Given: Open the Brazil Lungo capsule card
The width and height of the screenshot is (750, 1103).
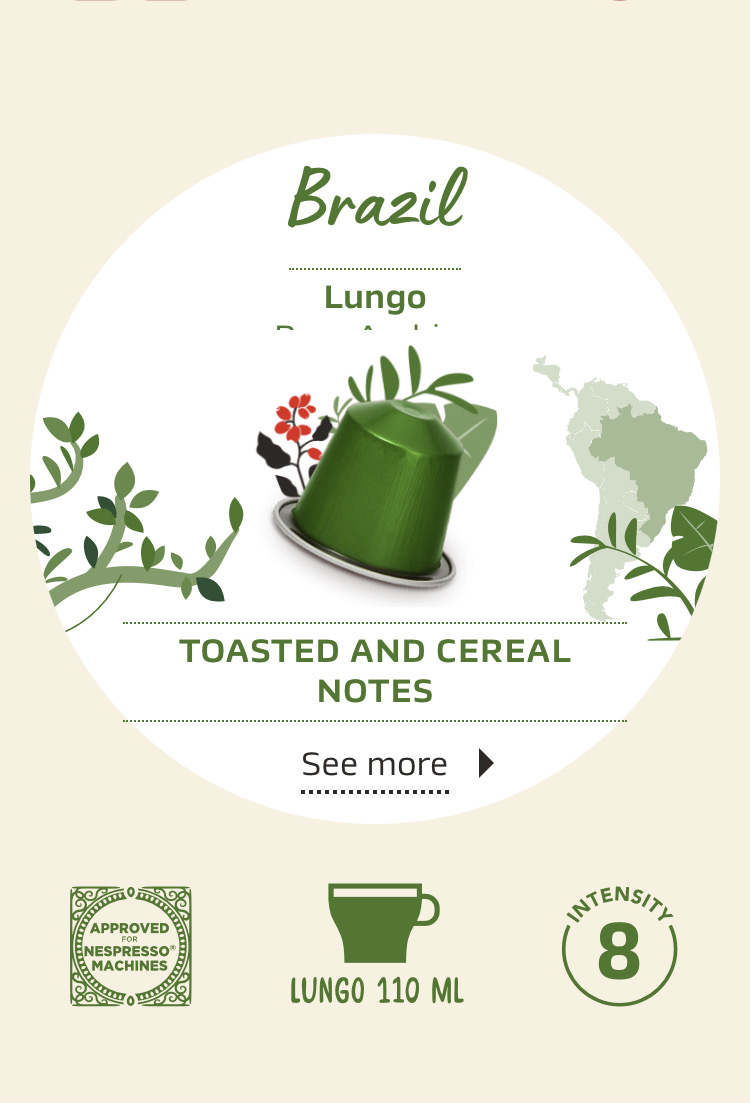Looking at the screenshot, I should pyautogui.click(x=375, y=480).
